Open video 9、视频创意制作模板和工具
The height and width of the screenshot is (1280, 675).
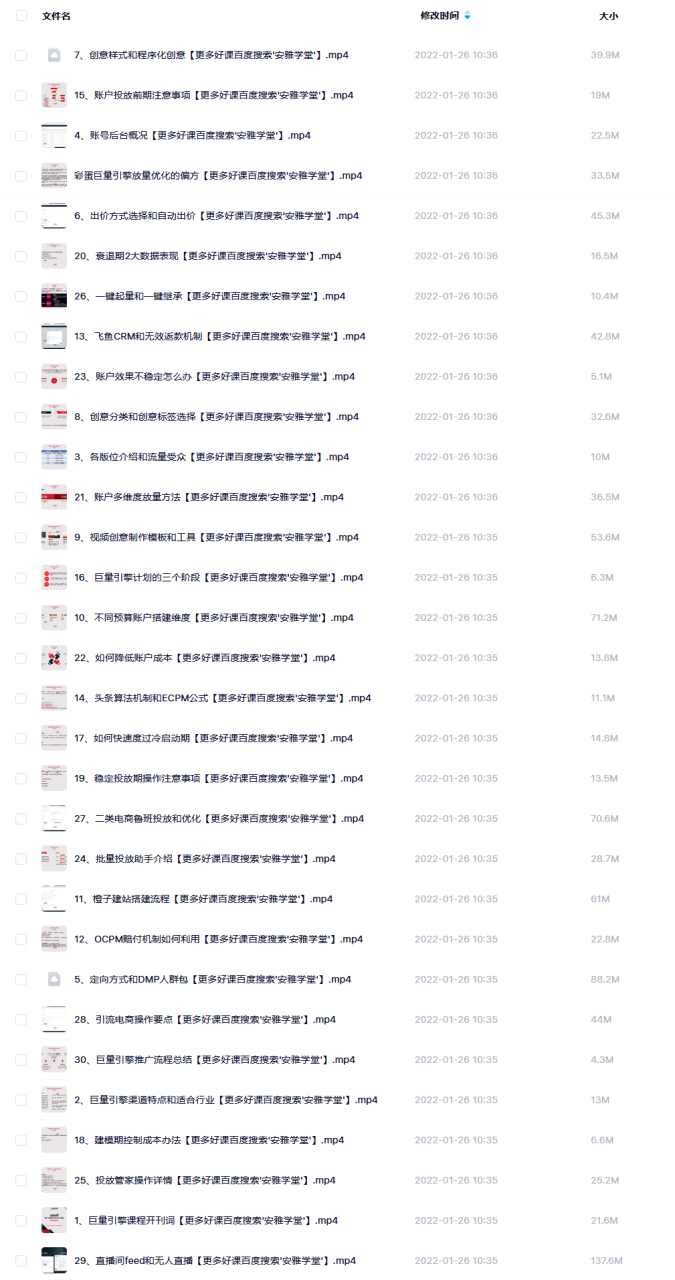click(218, 537)
